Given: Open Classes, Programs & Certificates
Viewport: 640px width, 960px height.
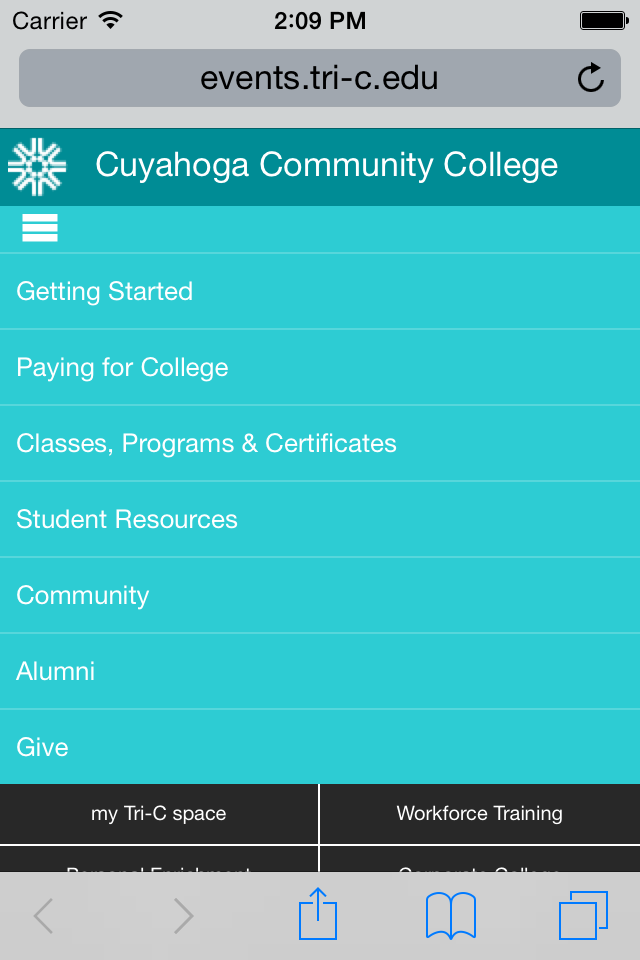Looking at the screenshot, I should [x=206, y=443].
